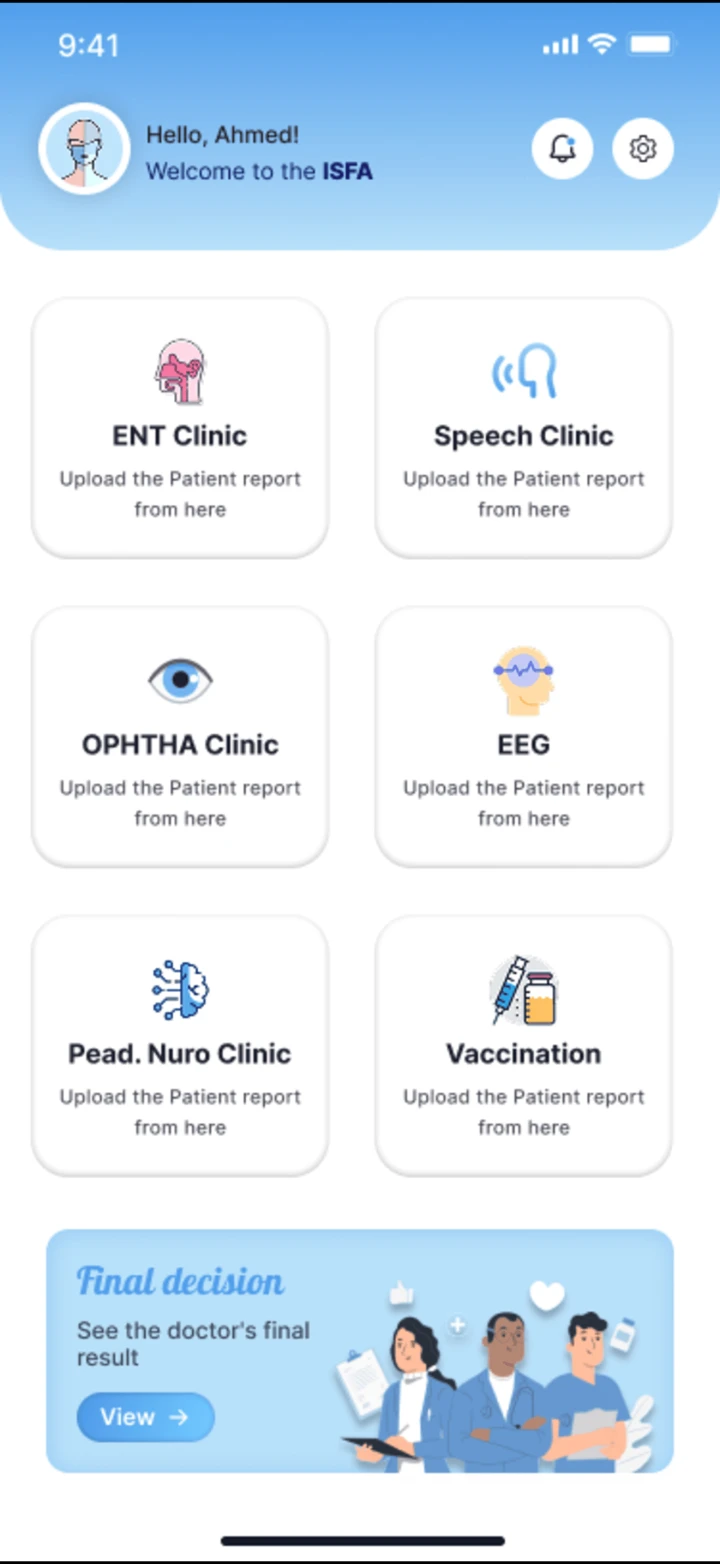Choose the EEG card

[523, 737]
